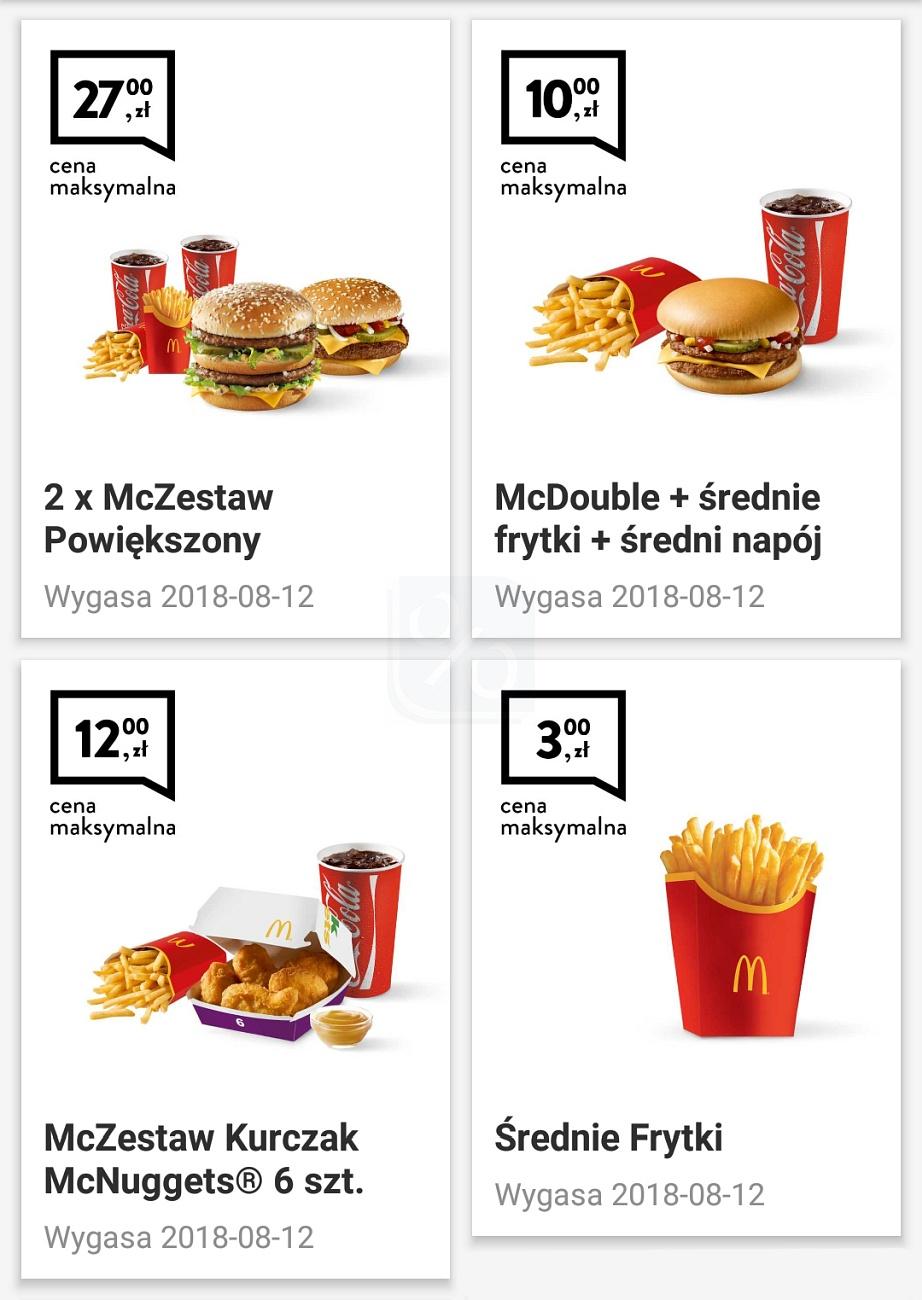Click cena maksymalna label under 27 zł
Image resolution: width=922 pixels, height=1300 pixels.
[x=113, y=175]
